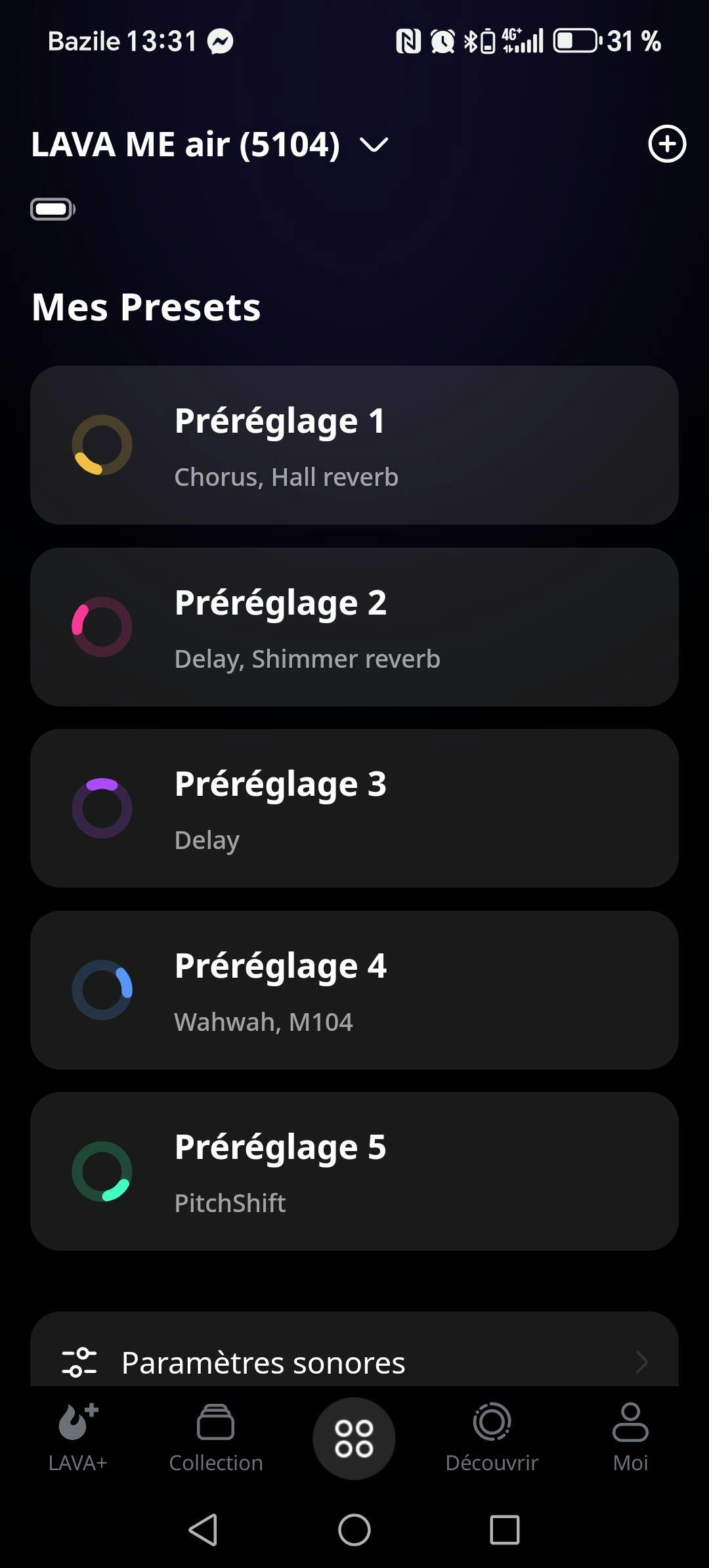The height and width of the screenshot is (1568, 709).
Task: Tap the system back button
Action: pos(204,1530)
